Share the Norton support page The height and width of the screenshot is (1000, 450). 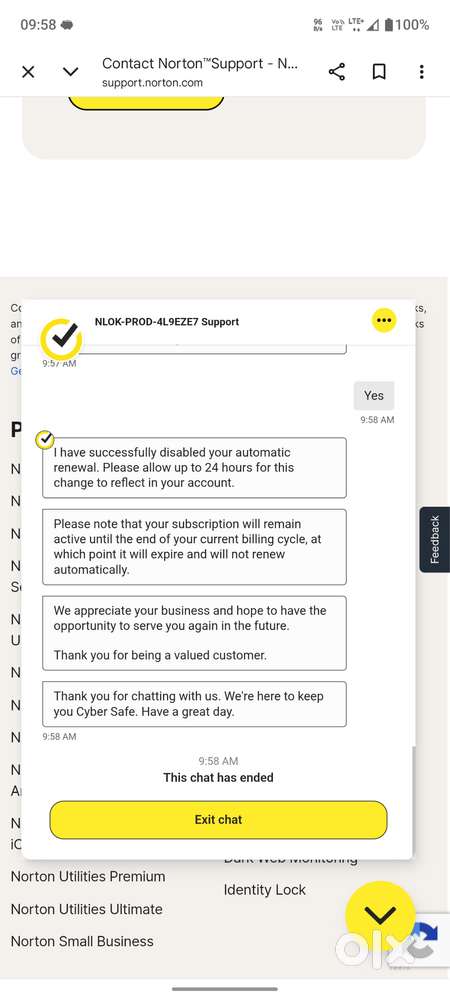[x=337, y=72]
